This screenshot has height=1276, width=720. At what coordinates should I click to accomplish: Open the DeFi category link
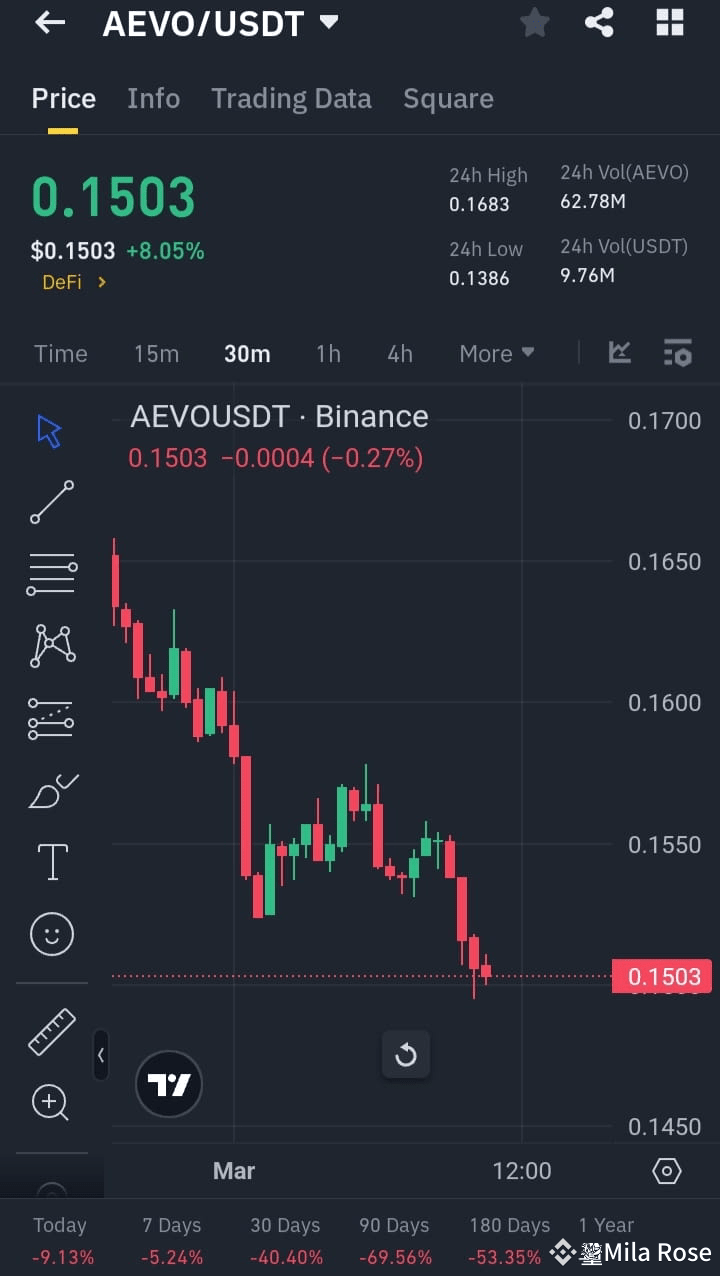tap(74, 282)
